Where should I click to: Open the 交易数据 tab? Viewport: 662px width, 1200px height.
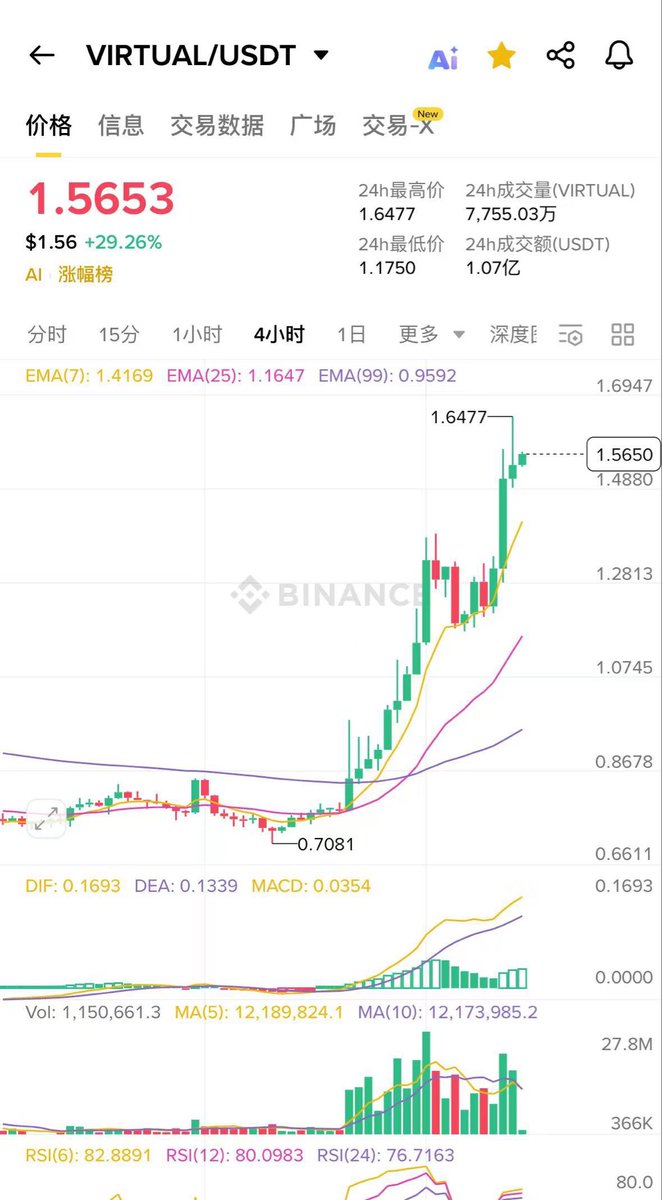pyautogui.click(x=217, y=125)
